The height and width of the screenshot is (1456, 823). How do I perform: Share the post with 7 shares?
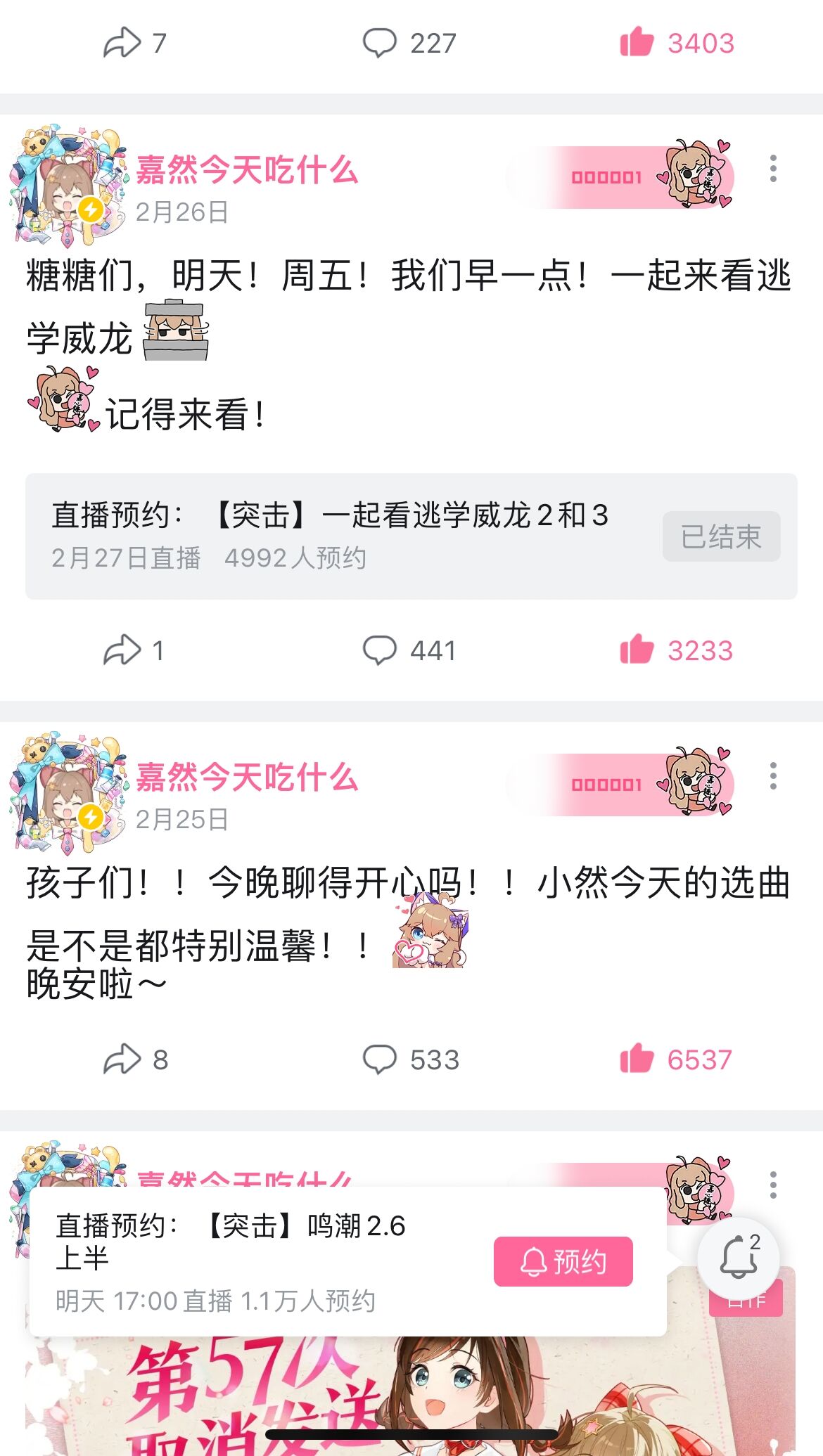(x=135, y=43)
